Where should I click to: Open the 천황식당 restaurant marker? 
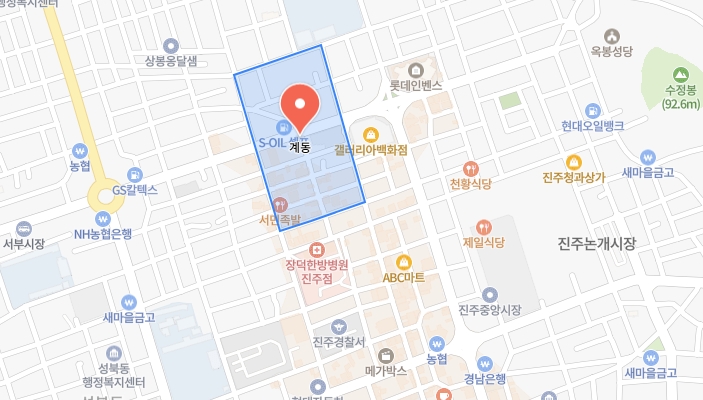470,168
